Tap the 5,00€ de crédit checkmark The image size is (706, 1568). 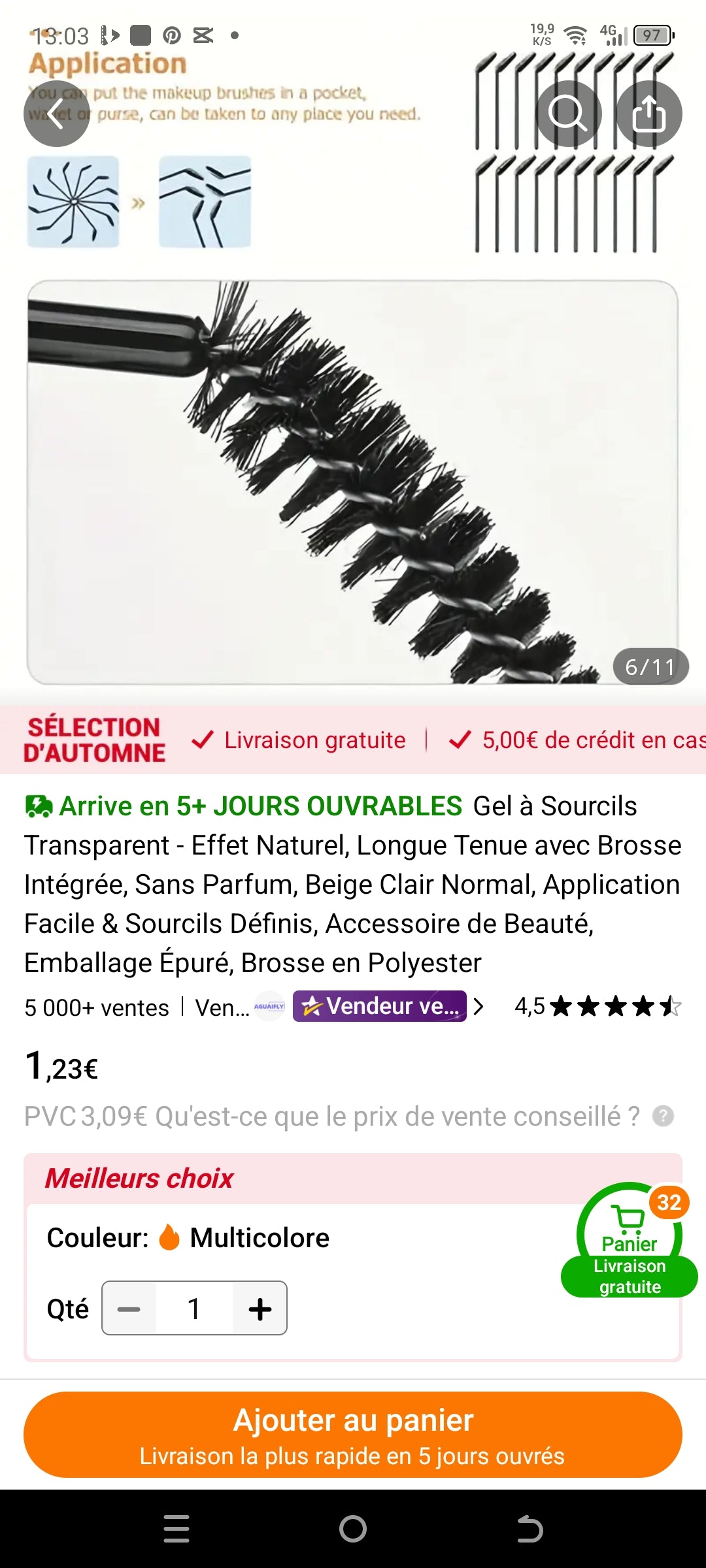tap(460, 740)
